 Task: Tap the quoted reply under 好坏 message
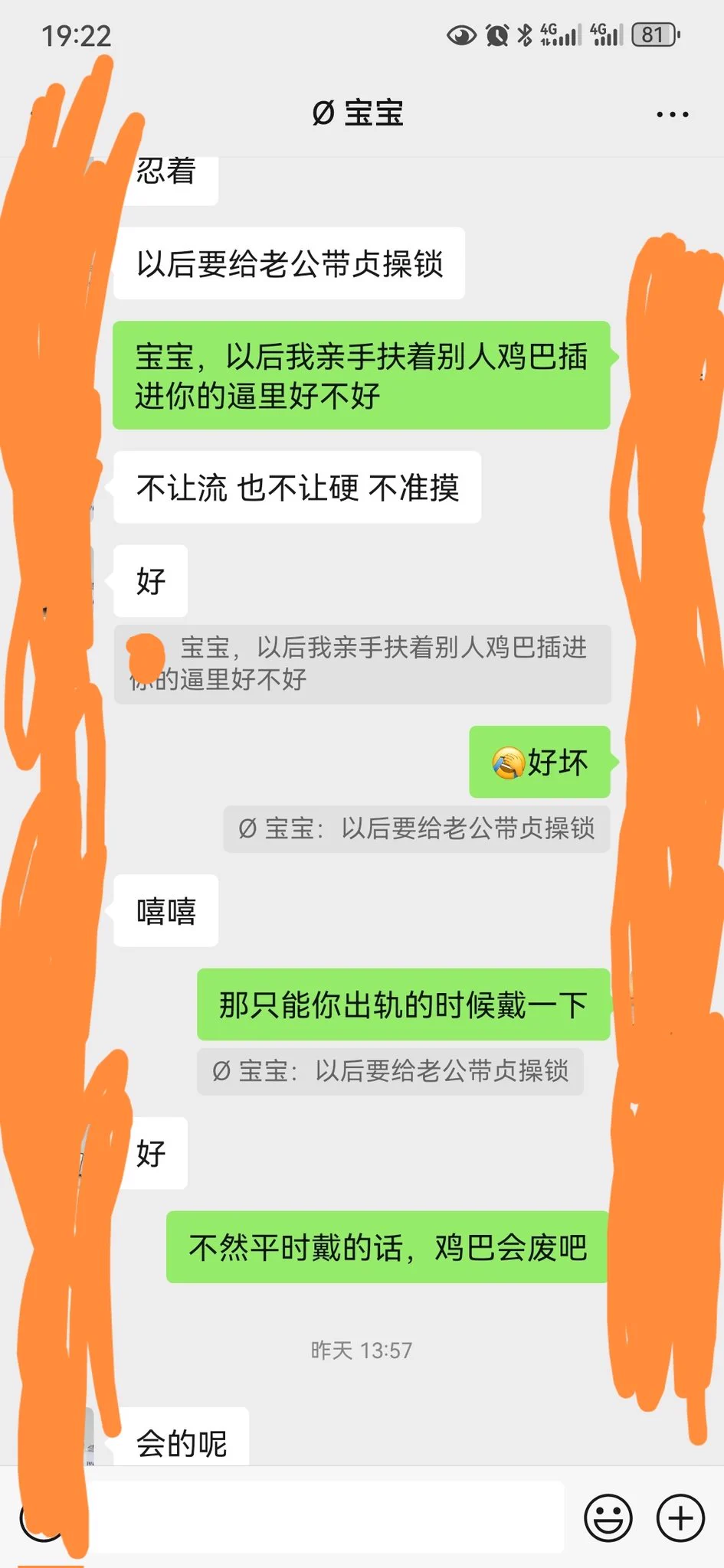(416, 828)
